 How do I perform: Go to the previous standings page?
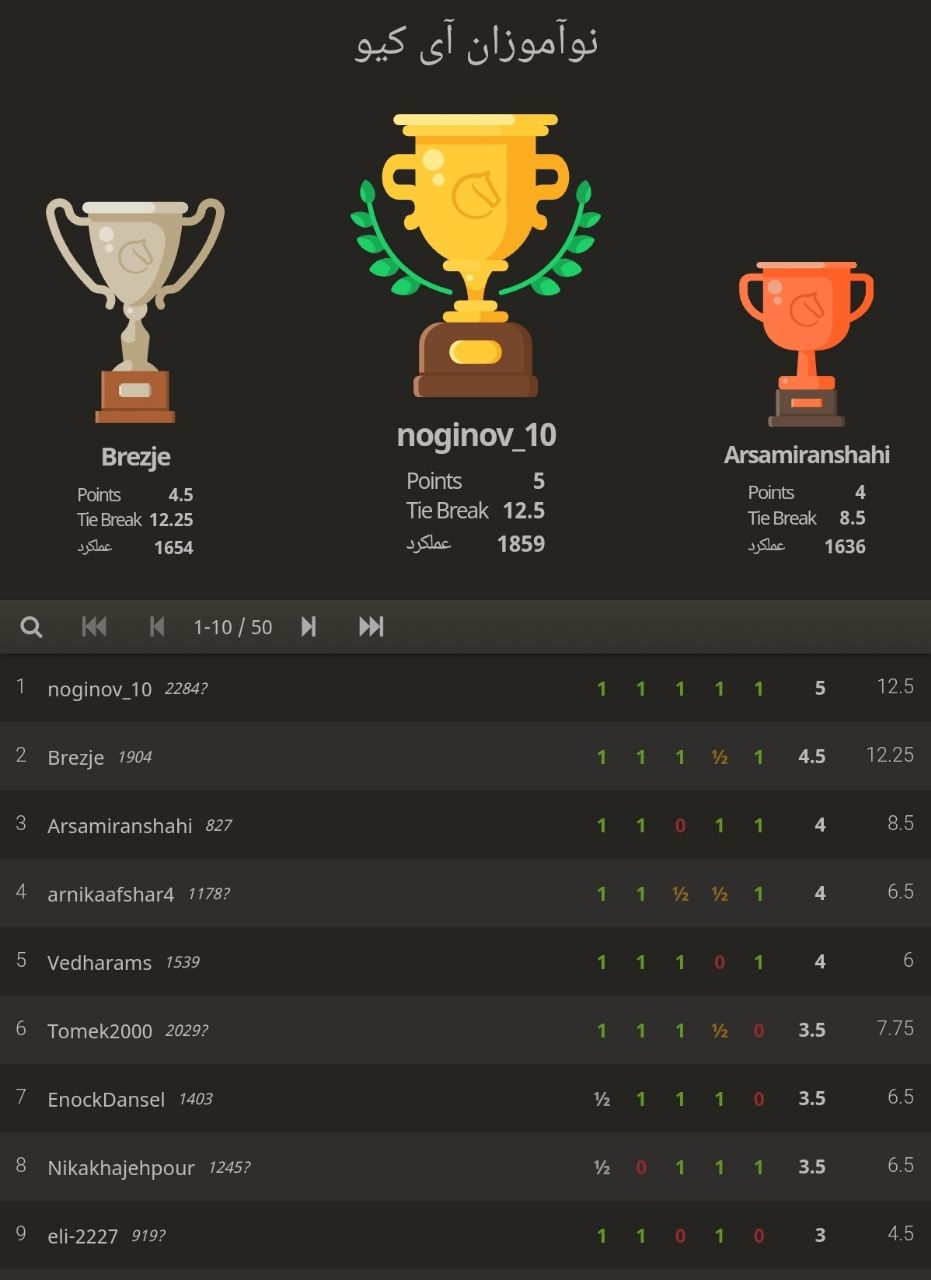157,627
